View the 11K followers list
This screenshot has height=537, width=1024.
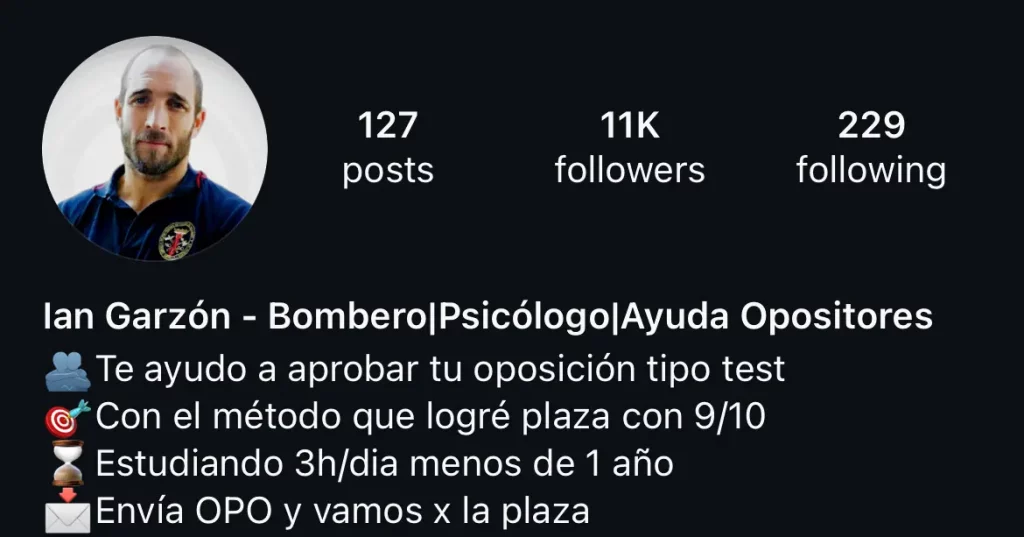coord(630,149)
